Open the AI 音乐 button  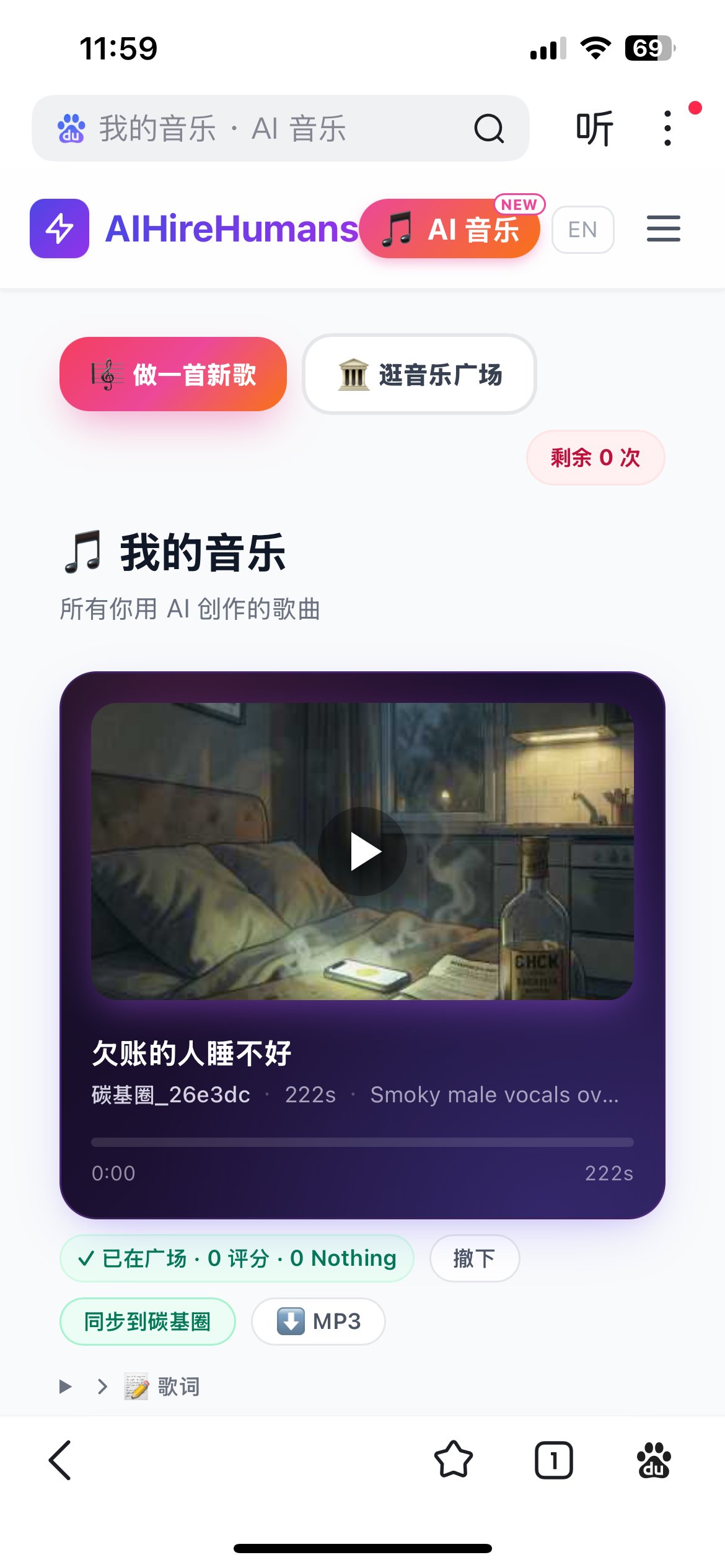(x=450, y=229)
